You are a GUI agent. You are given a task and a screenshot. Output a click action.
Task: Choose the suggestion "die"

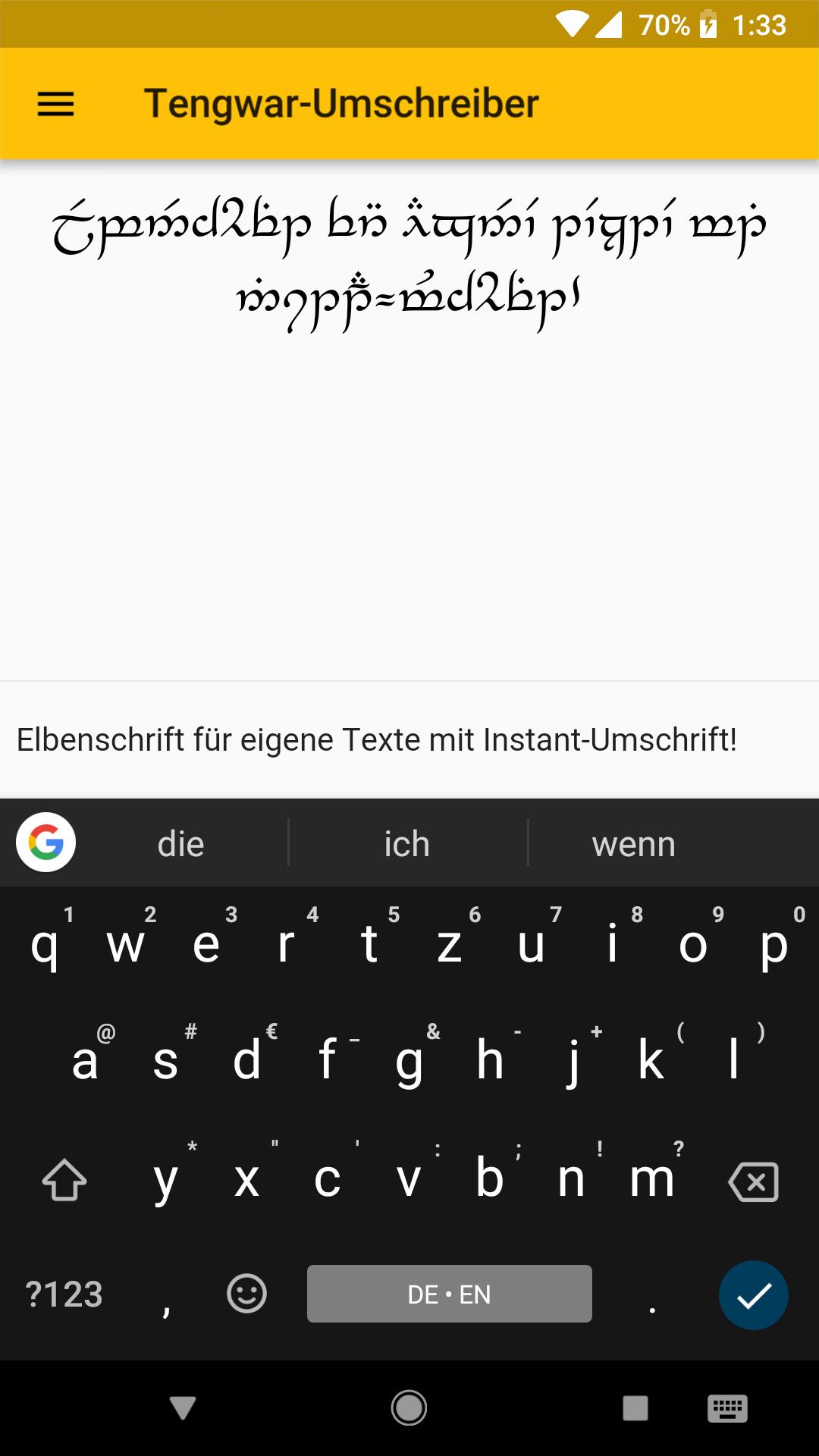click(x=180, y=844)
